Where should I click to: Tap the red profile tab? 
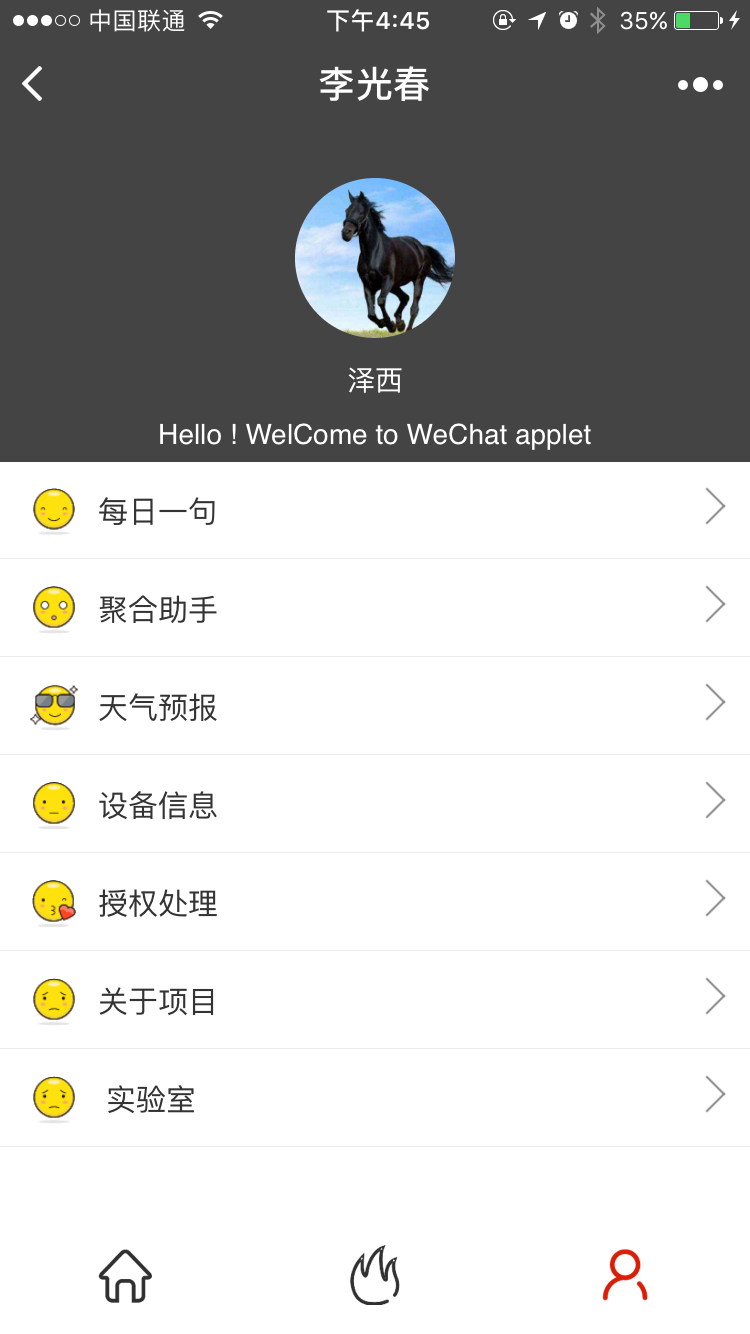pos(625,1276)
